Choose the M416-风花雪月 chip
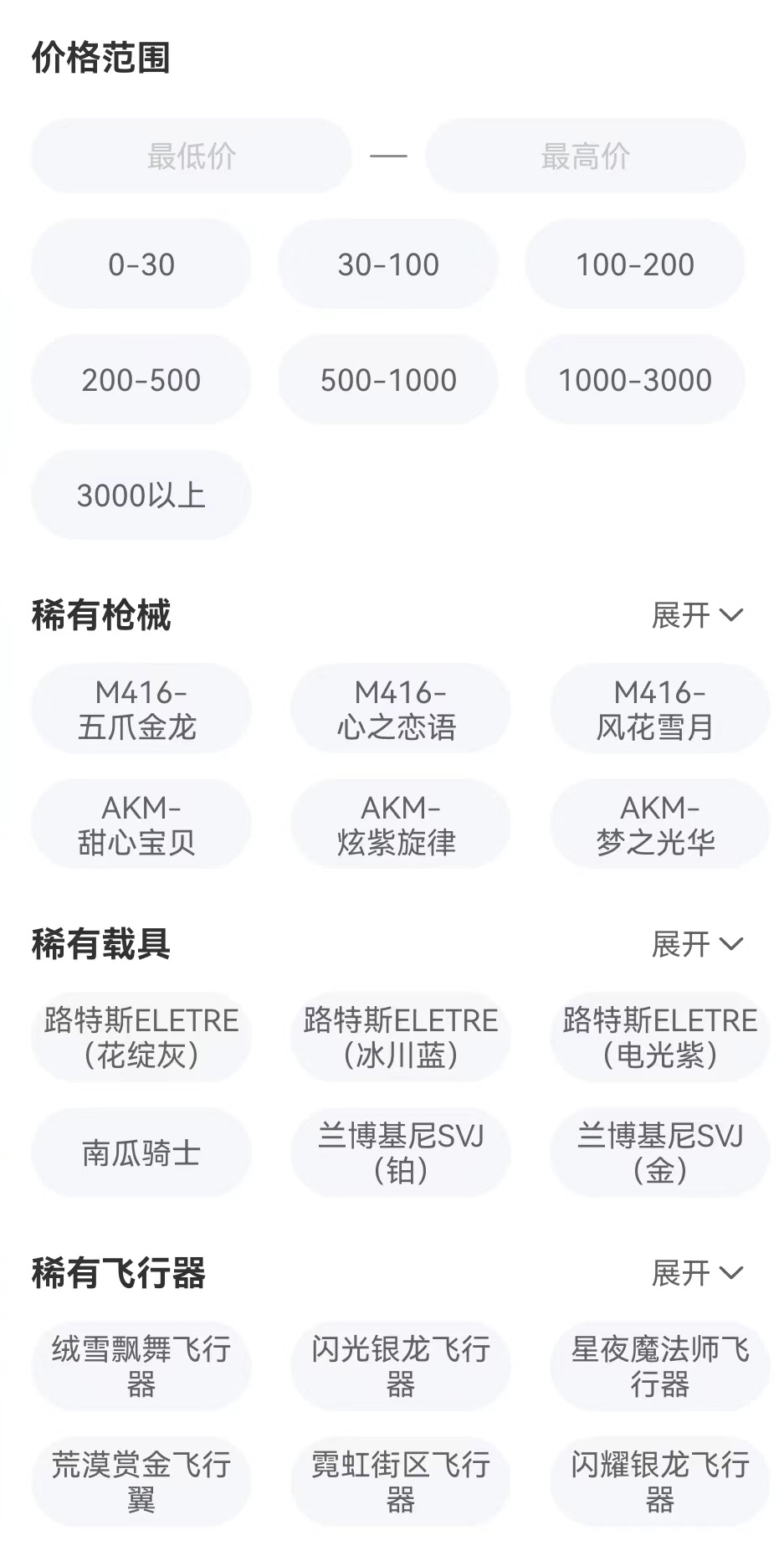Image resolution: width=784 pixels, height=1561 pixels. coord(659,709)
